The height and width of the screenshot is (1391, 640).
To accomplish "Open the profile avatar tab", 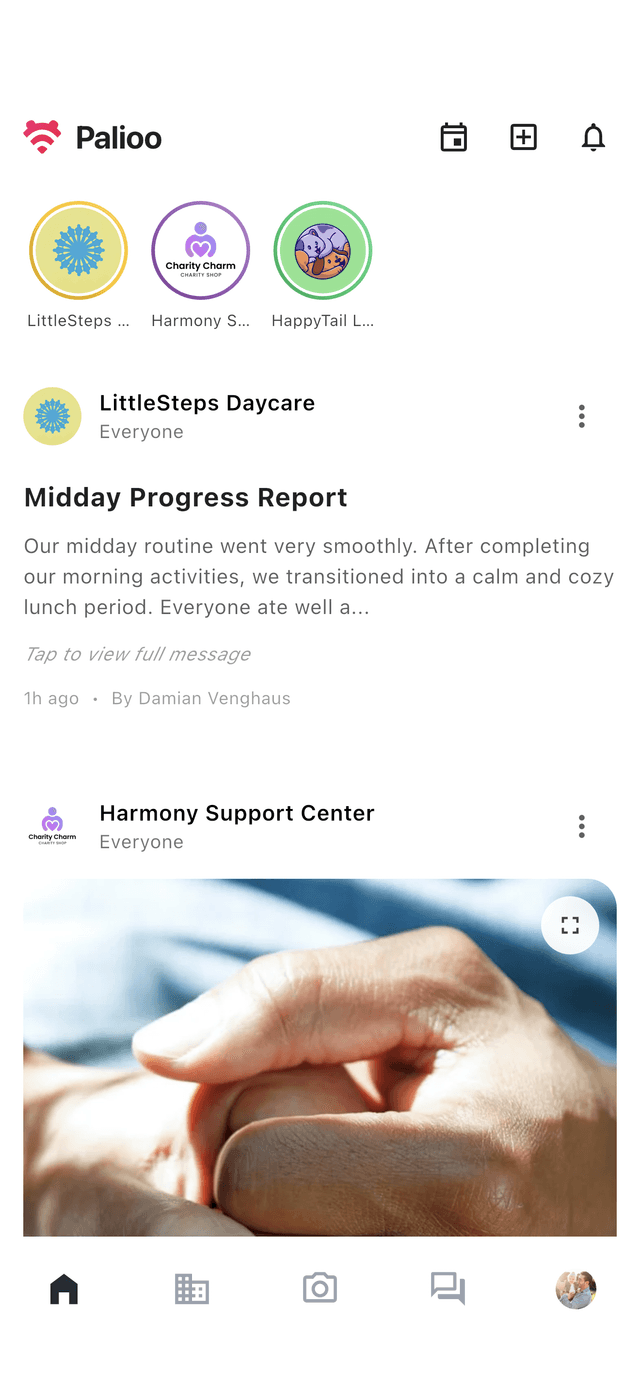I will [576, 1289].
